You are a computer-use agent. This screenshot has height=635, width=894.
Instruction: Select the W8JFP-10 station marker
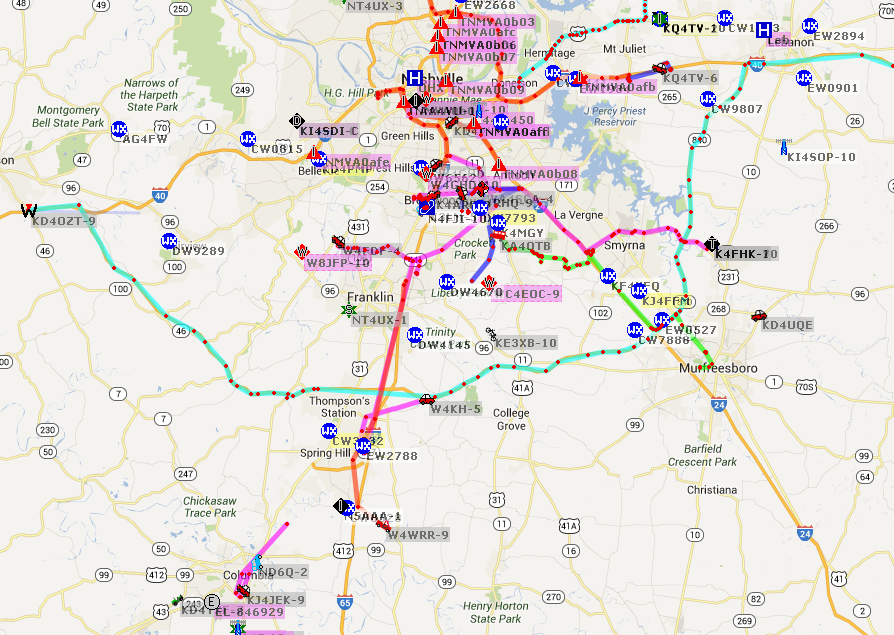click(302, 252)
